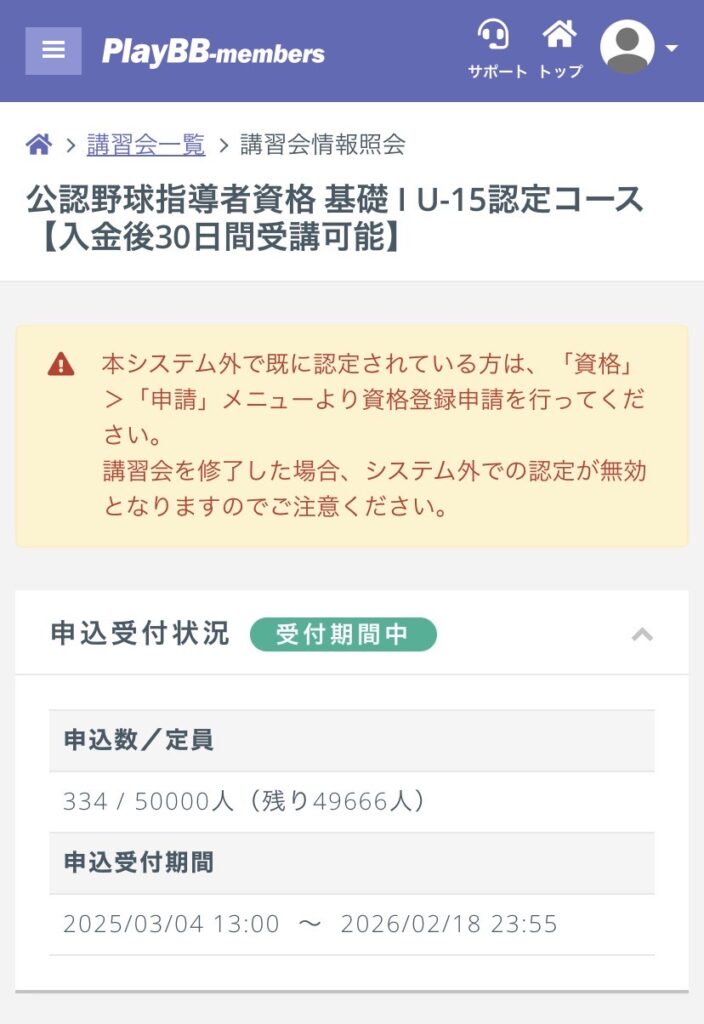The height and width of the screenshot is (1024, 704).
Task: Go to the トップ top page
Action: click(x=560, y=49)
